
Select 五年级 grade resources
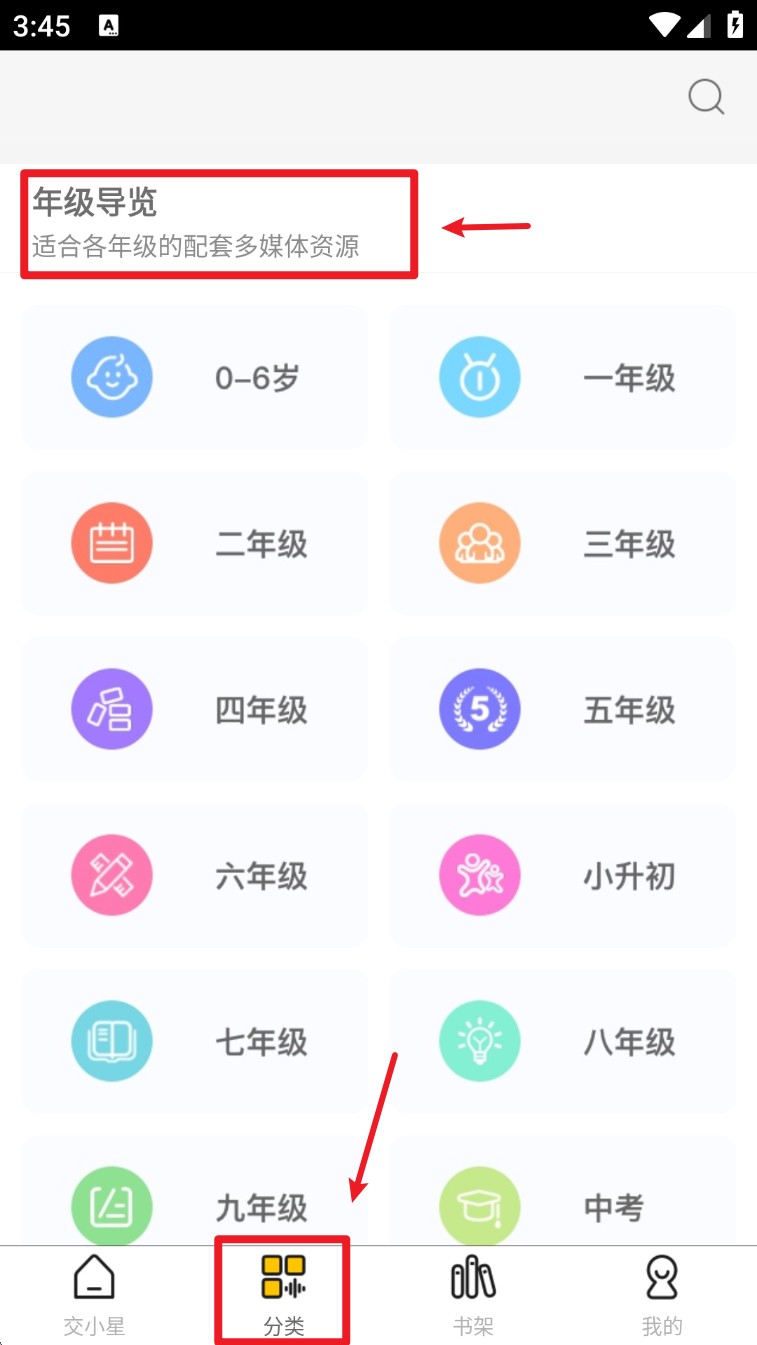pyautogui.click(x=562, y=710)
